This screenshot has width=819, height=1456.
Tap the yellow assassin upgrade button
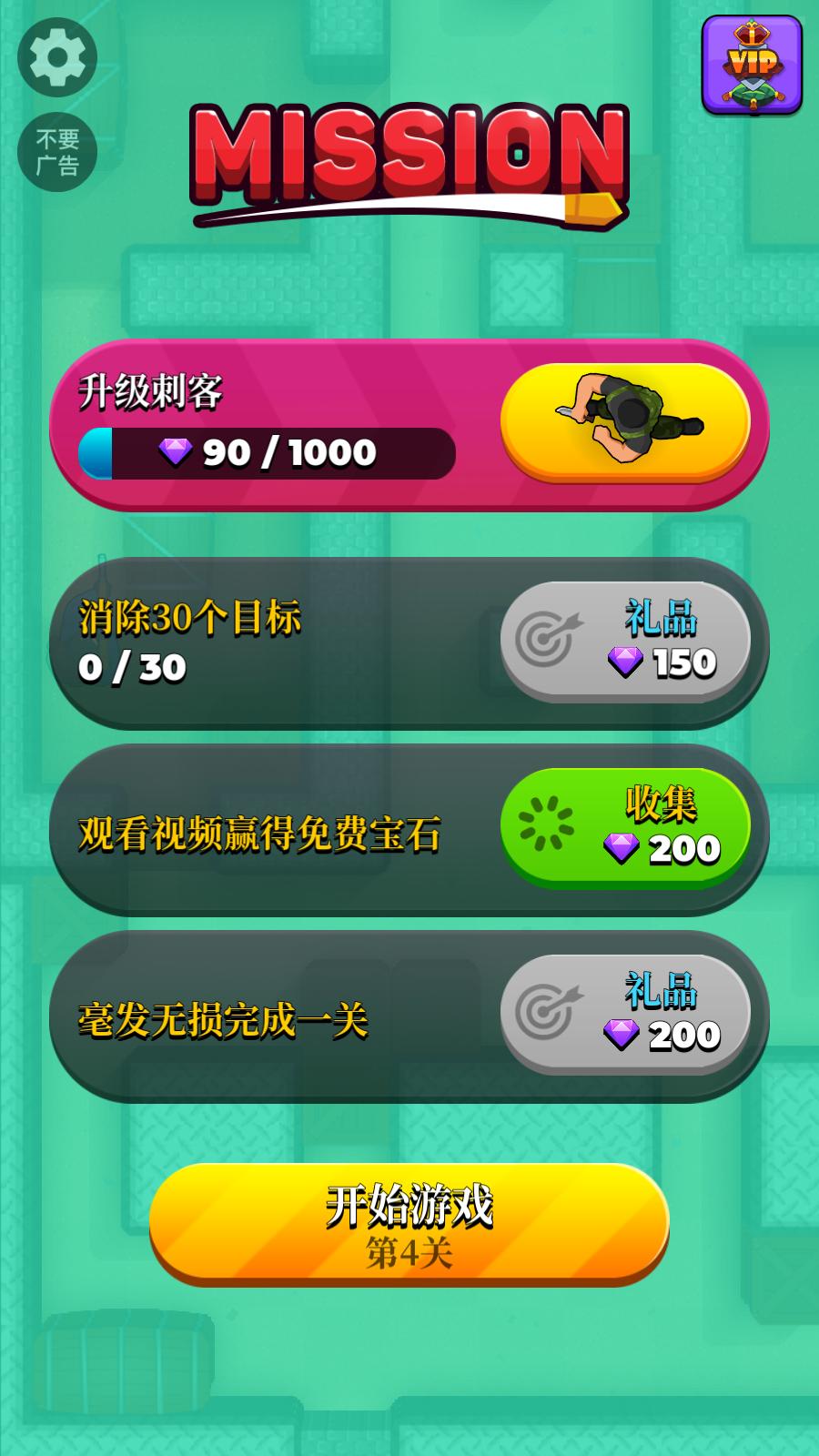tap(625, 422)
